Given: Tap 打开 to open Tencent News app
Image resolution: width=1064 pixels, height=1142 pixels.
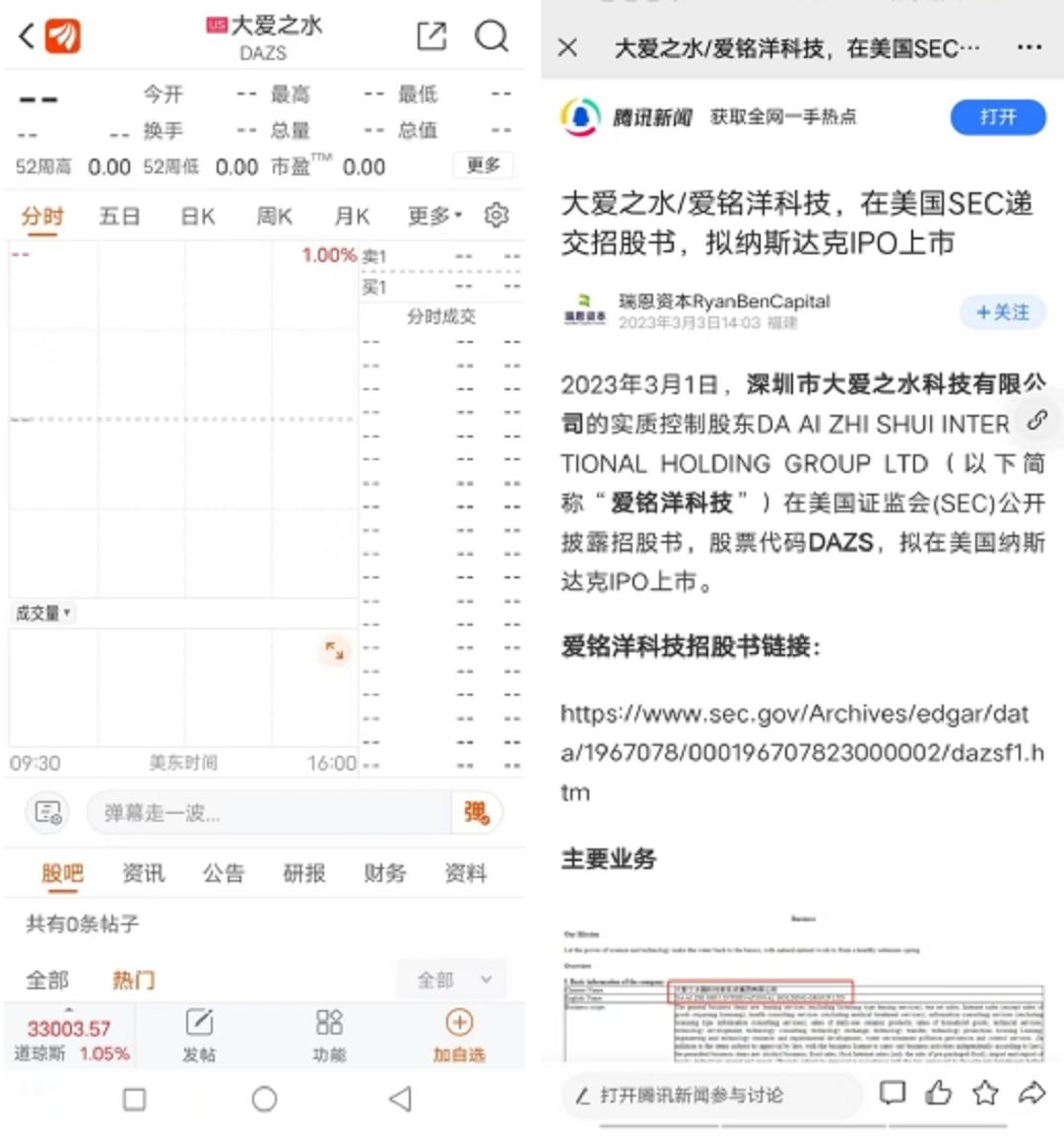Looking at the screenshot, I should click(997, 117).
